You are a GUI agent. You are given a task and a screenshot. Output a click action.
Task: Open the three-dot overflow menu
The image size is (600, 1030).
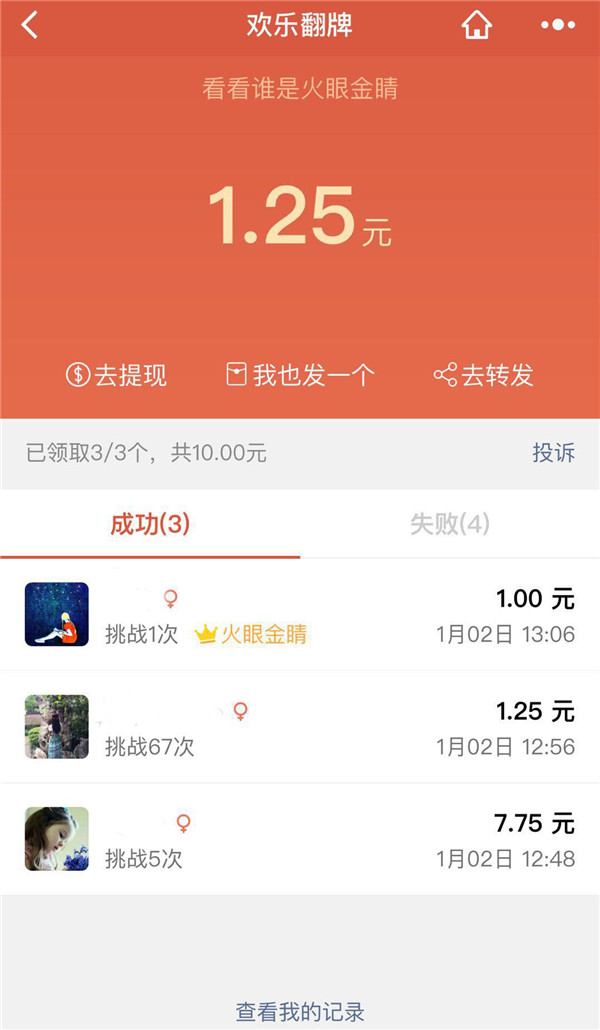click(557, 26)
